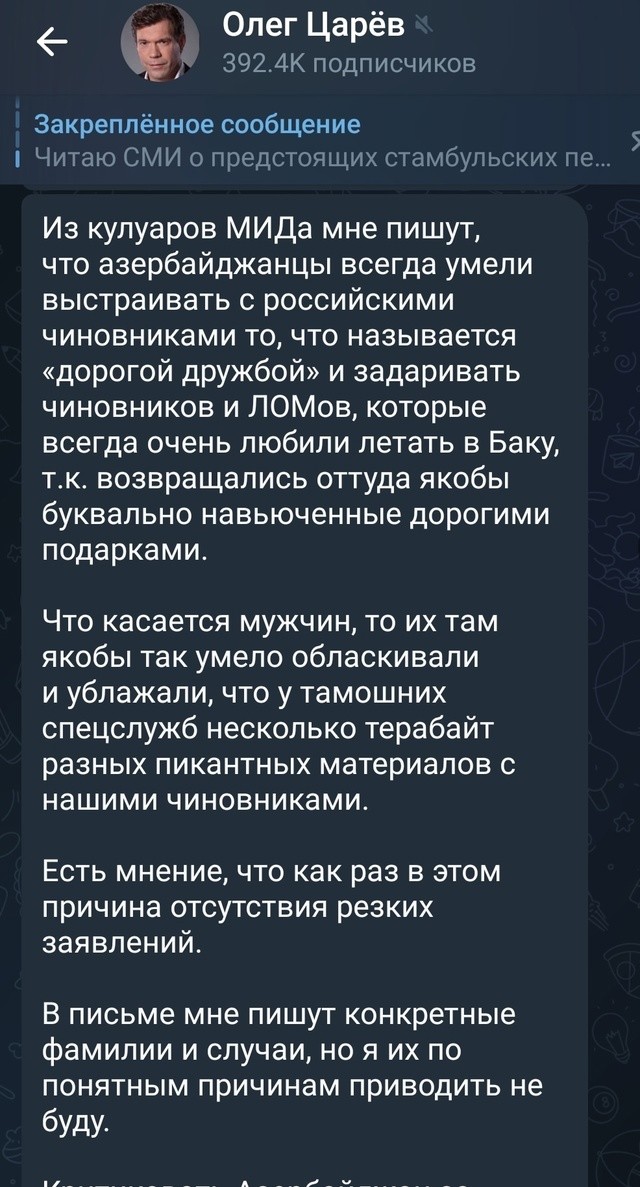Open channel info via Олег Царёв title
The image size is (640, 1187).
314,26
